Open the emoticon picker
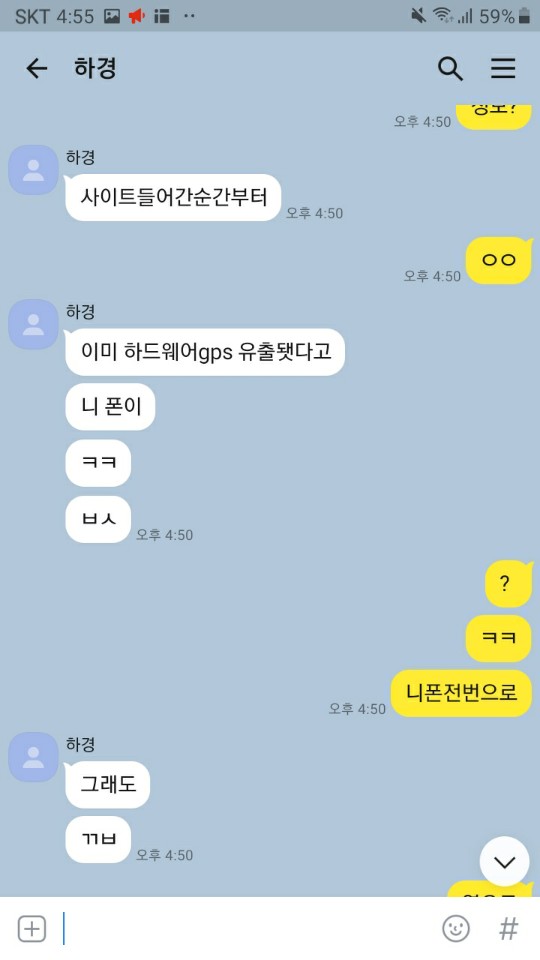Viewport: 540px width, 960px height. (456, 929)
